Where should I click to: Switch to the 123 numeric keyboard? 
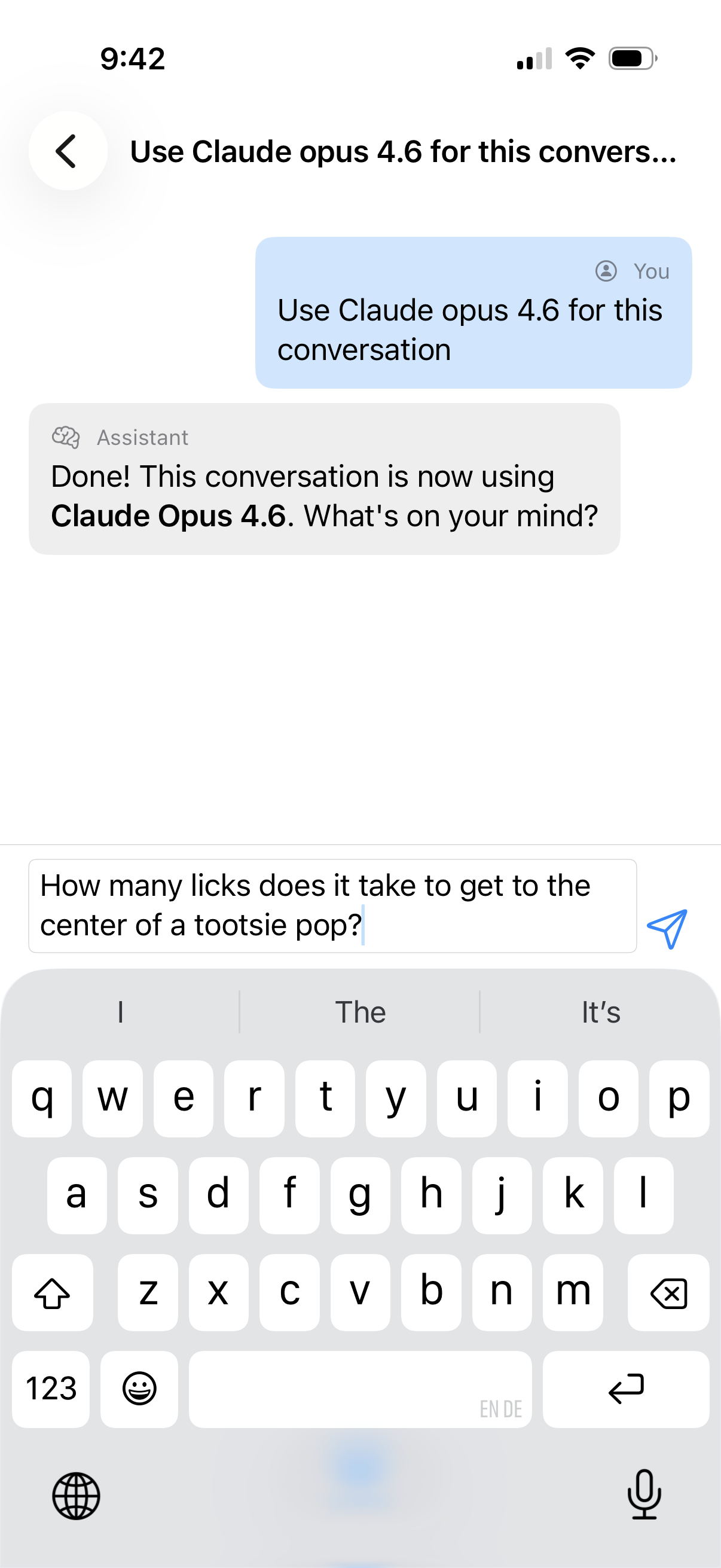[51, 1389]
